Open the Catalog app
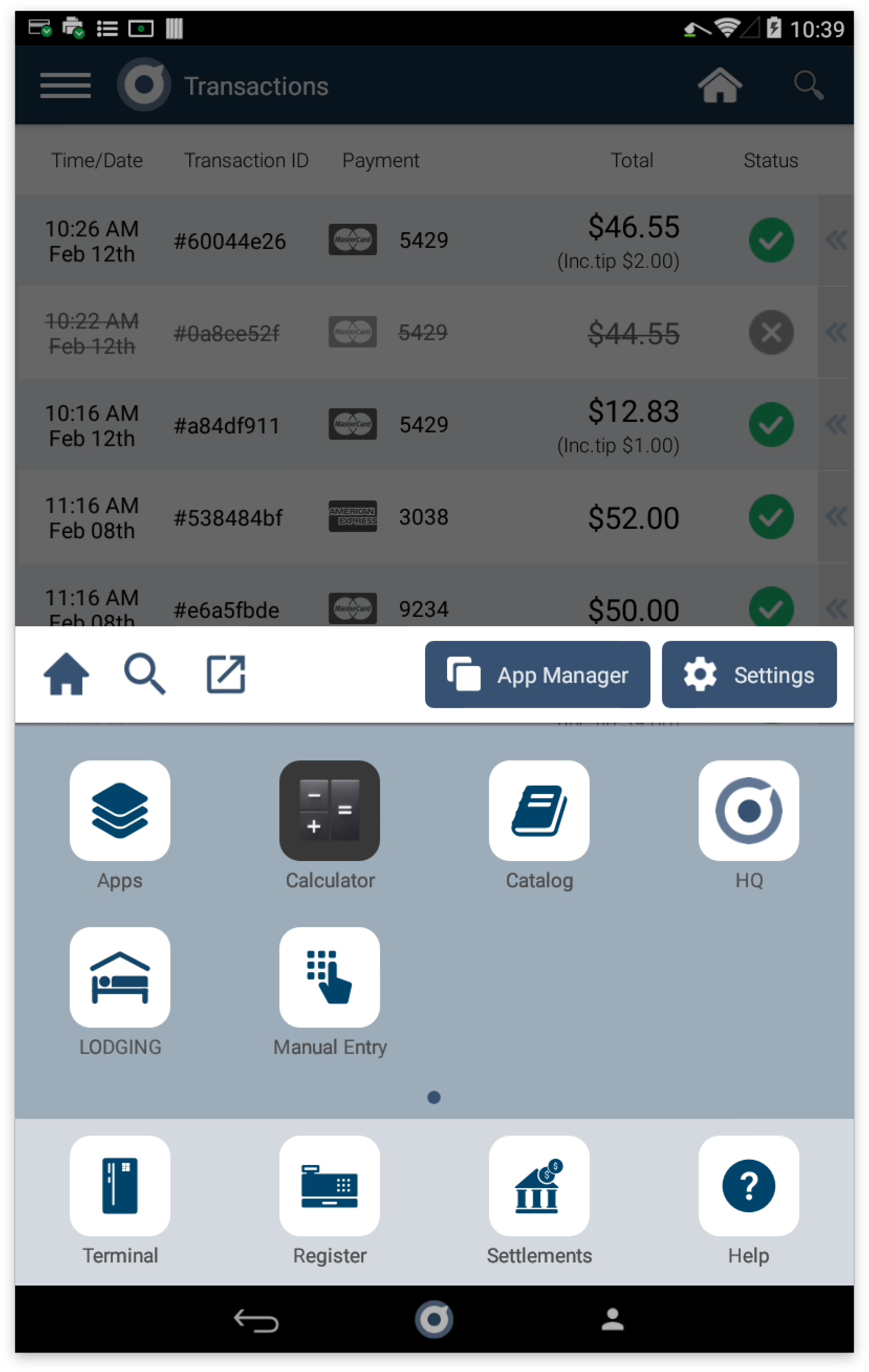This screenshot has height=1372, width=869. [539, 810]
